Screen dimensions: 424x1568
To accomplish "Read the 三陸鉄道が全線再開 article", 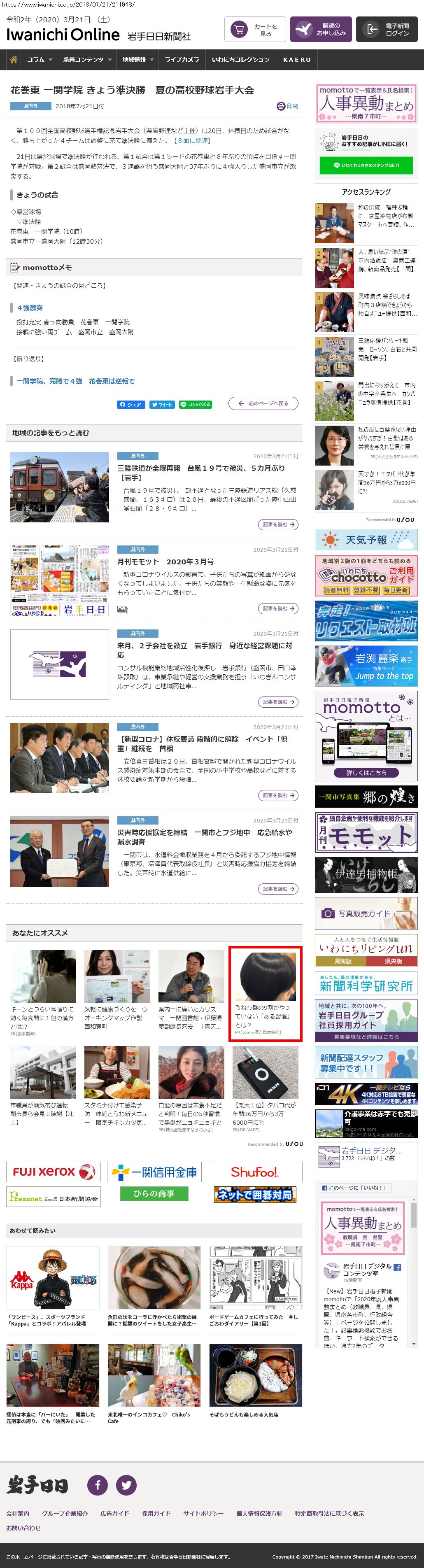I will [200, 468].
